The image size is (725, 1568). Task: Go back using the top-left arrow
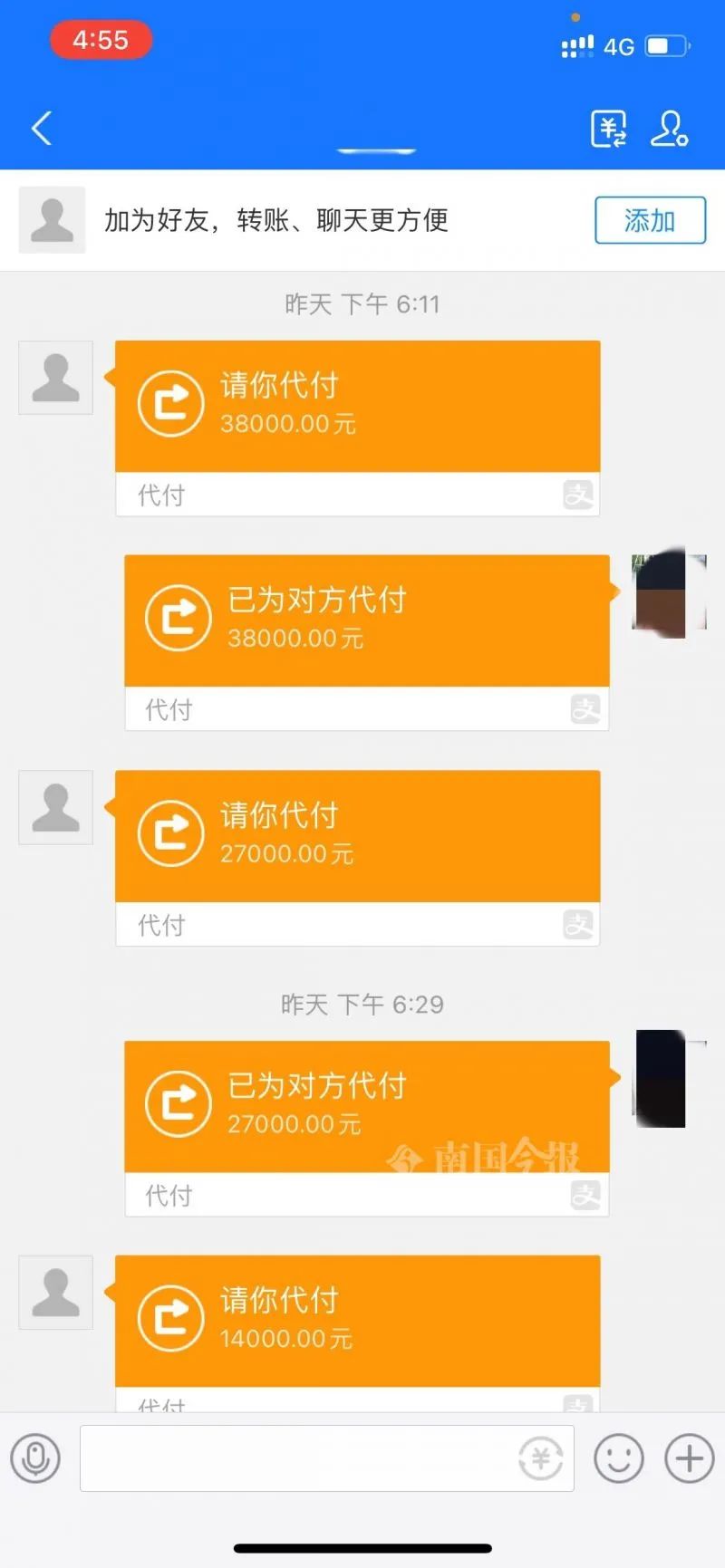42,128
